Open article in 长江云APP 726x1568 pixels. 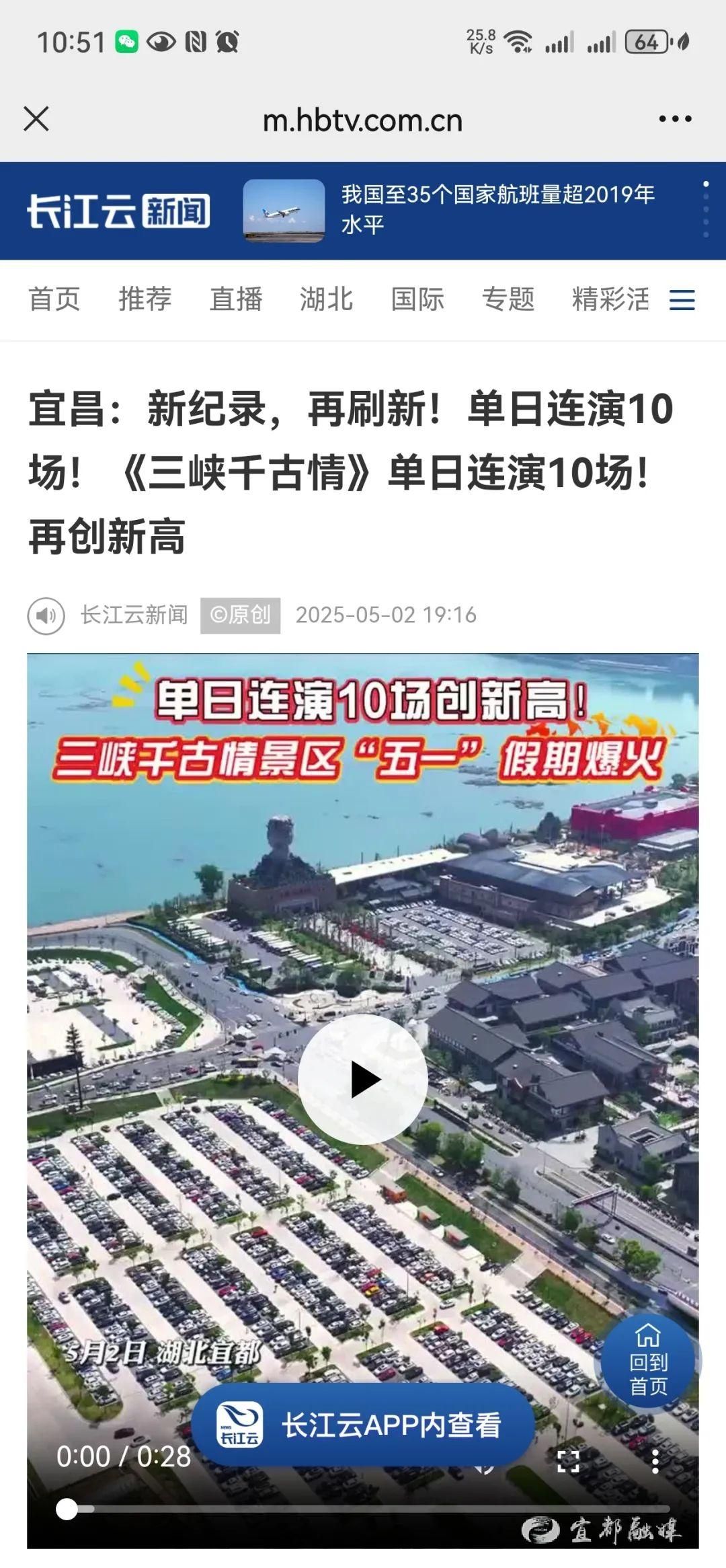point(363,1425)
